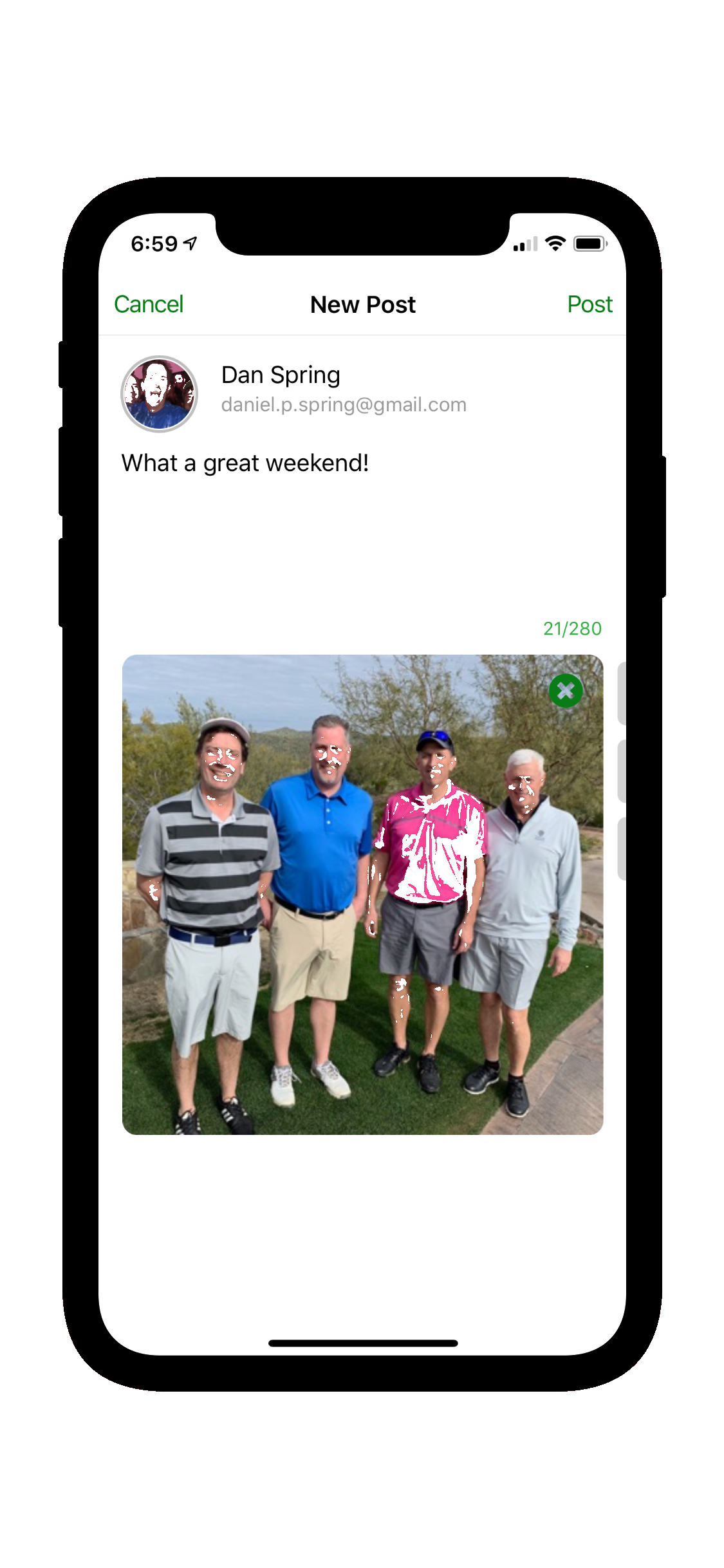Tap the "What a great weekend!" text field

tap(362, 528)
